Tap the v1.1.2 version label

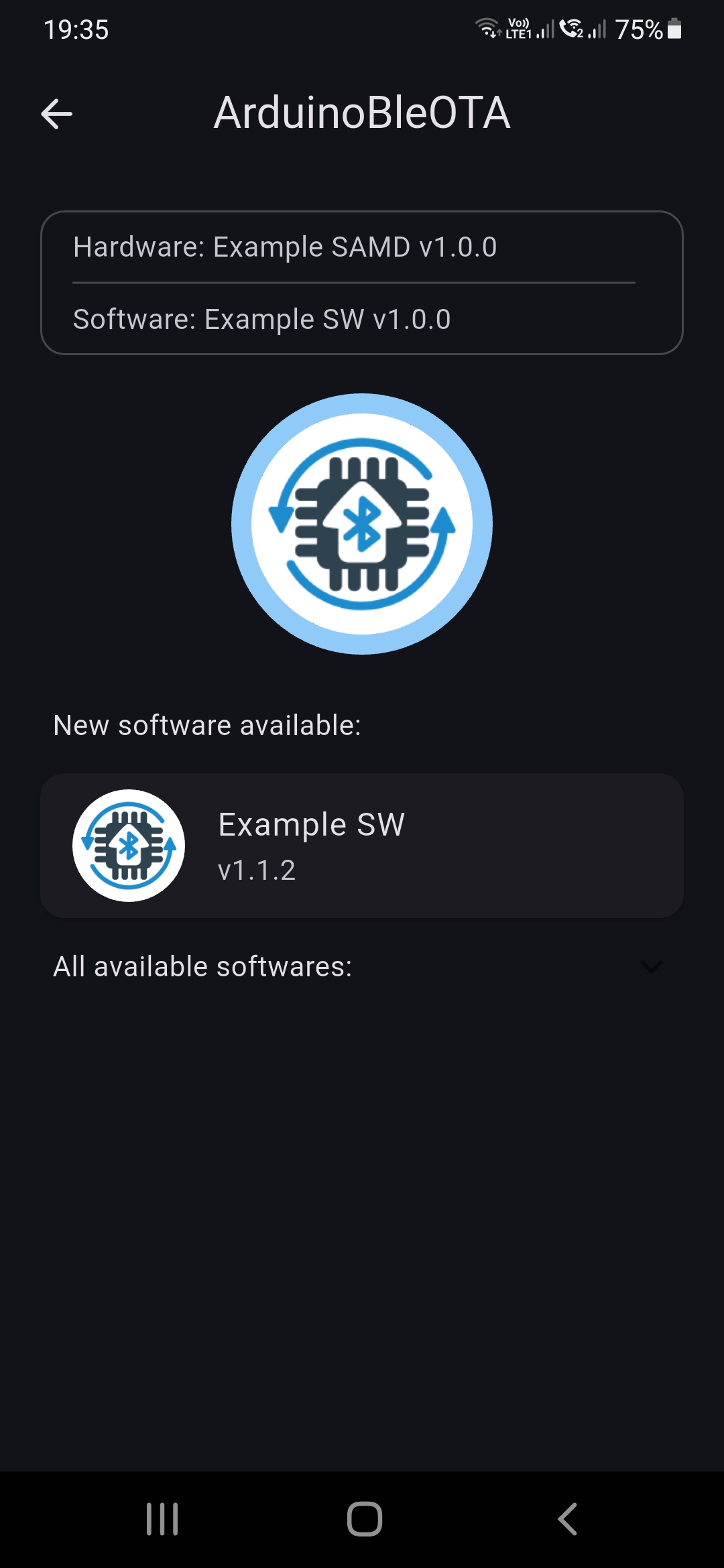[257, 870]
